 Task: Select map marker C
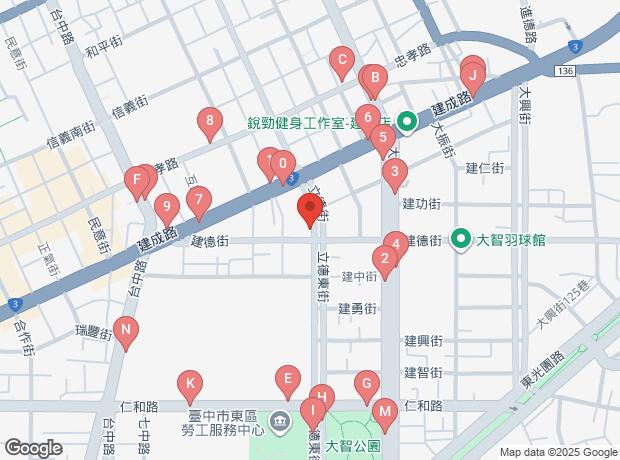(342, 62)
